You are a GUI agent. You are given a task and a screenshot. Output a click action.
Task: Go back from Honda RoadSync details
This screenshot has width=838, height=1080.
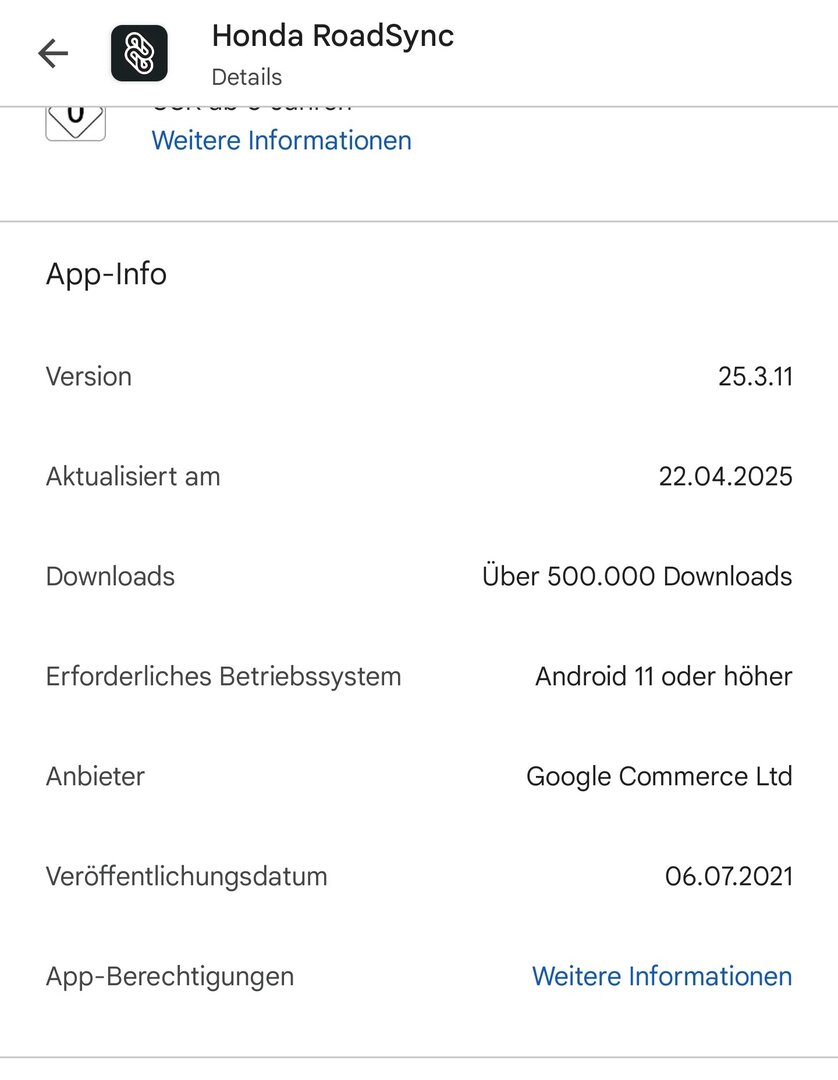(x=53, y=54)
